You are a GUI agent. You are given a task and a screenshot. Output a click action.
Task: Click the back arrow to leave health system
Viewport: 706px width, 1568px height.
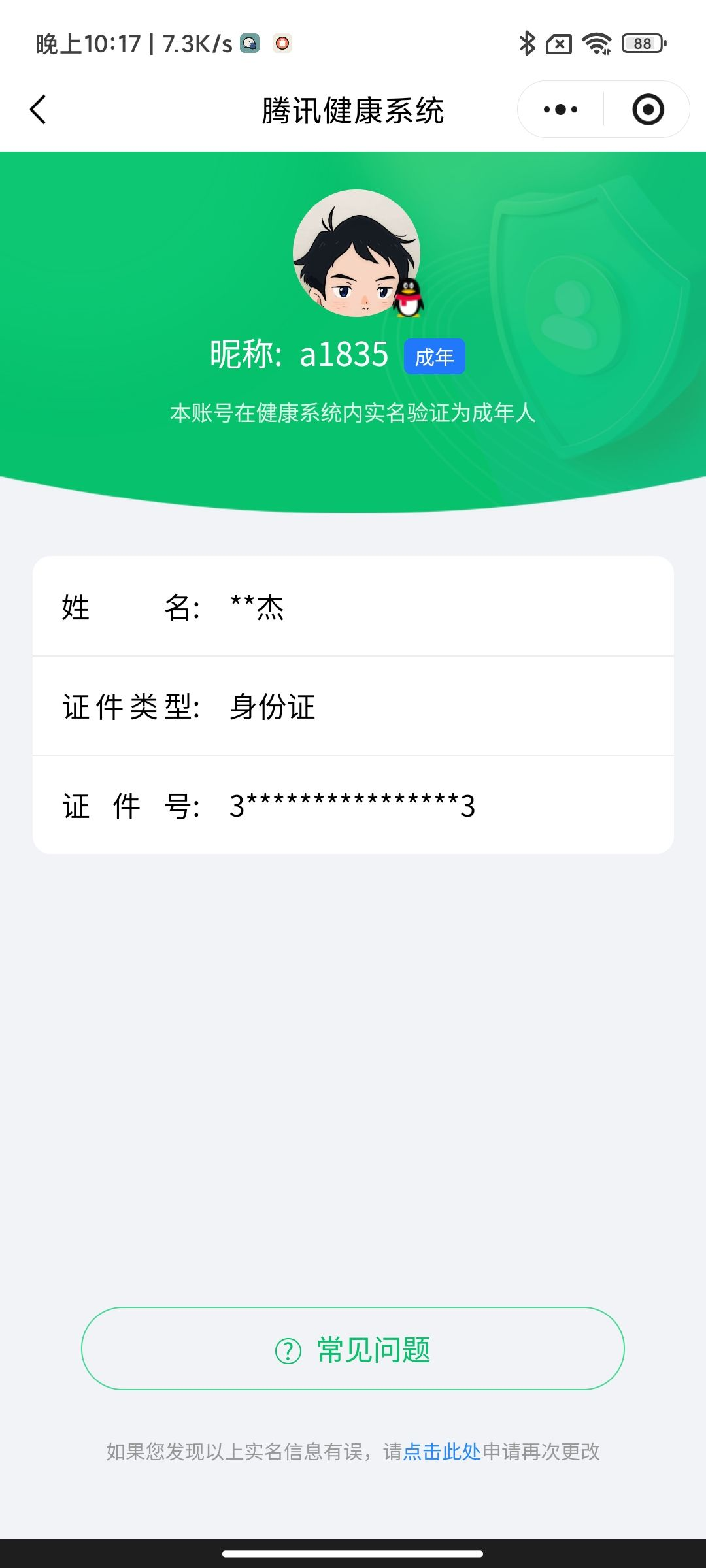[37, 109]
